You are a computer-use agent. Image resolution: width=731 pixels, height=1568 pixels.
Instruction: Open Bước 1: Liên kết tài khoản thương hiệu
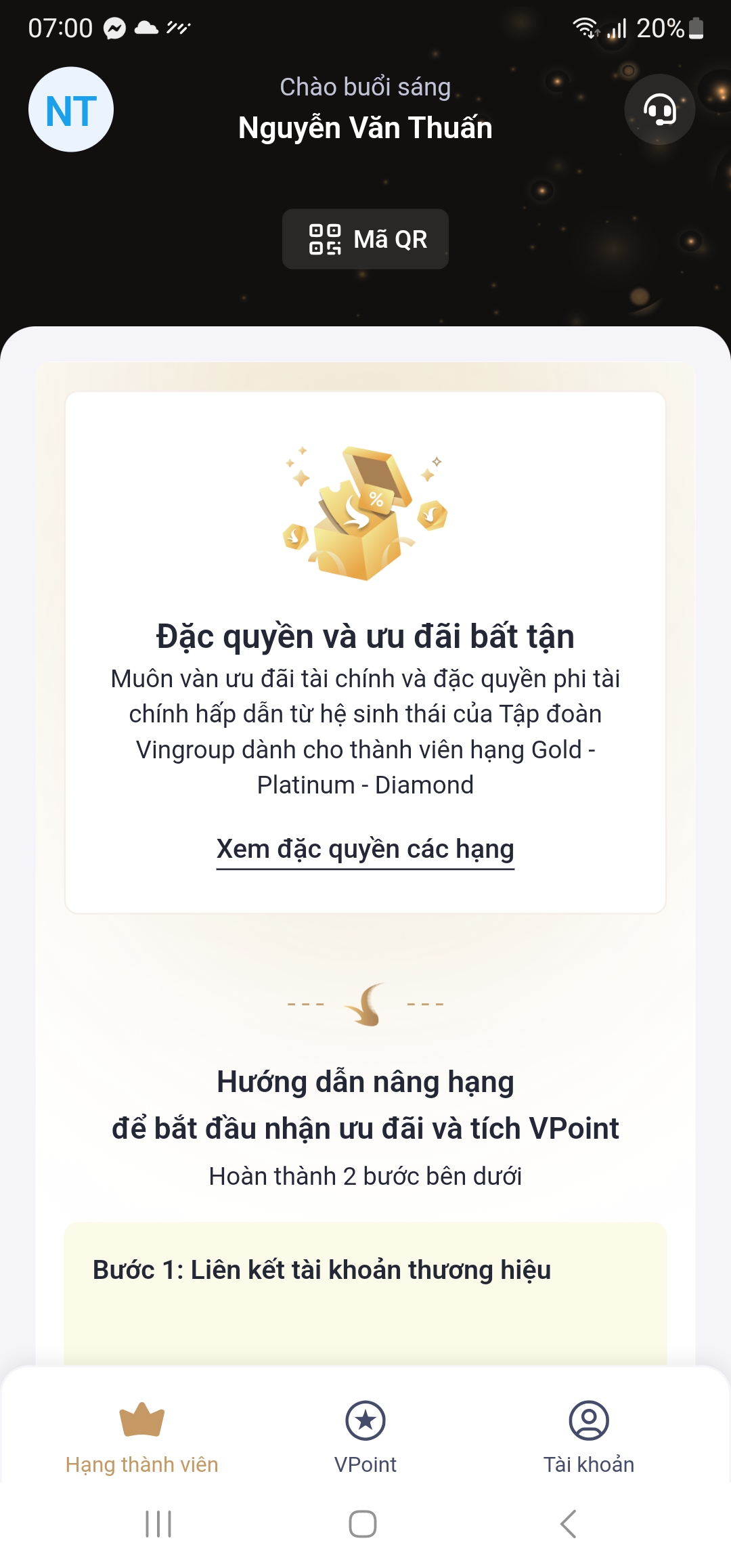(322, 1270)
